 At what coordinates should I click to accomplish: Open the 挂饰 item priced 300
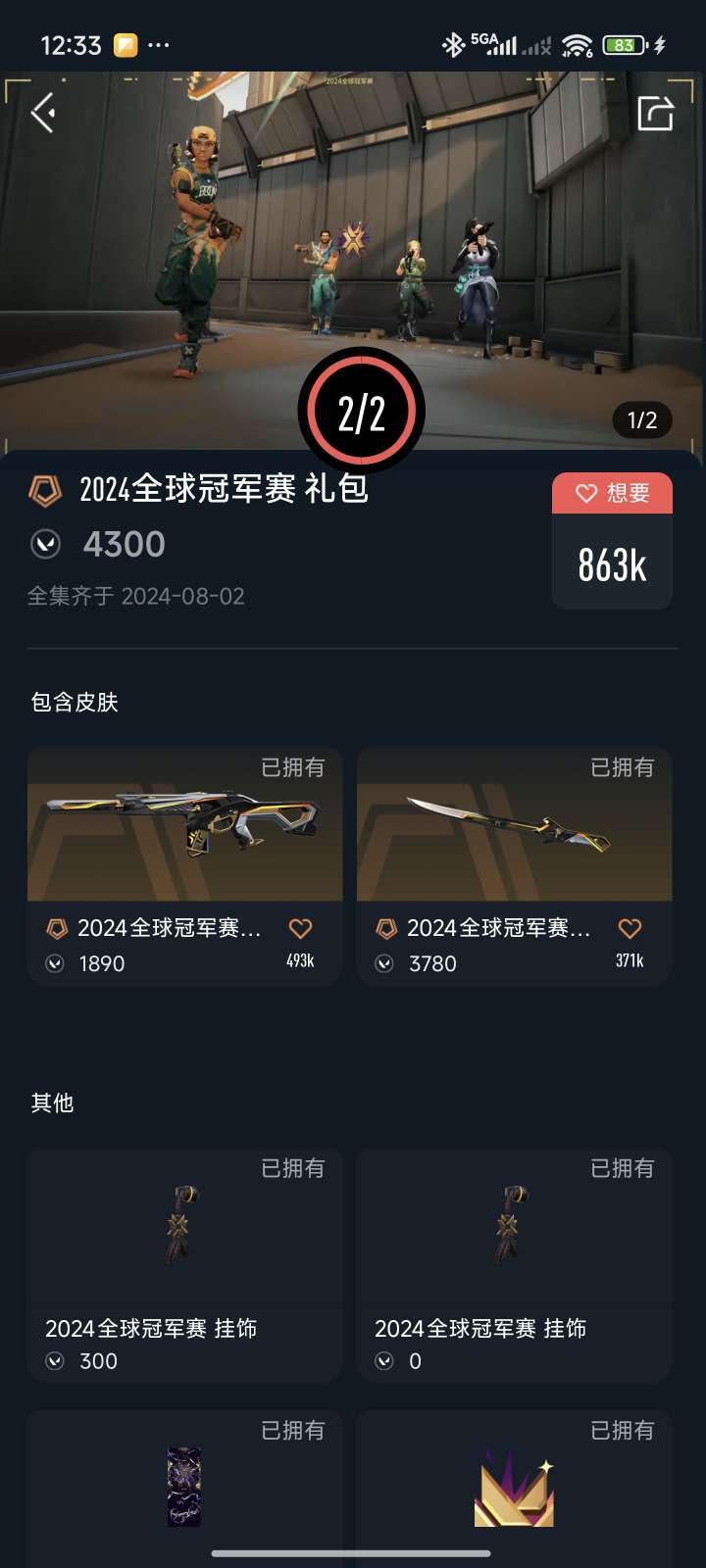coord(184,1264)
